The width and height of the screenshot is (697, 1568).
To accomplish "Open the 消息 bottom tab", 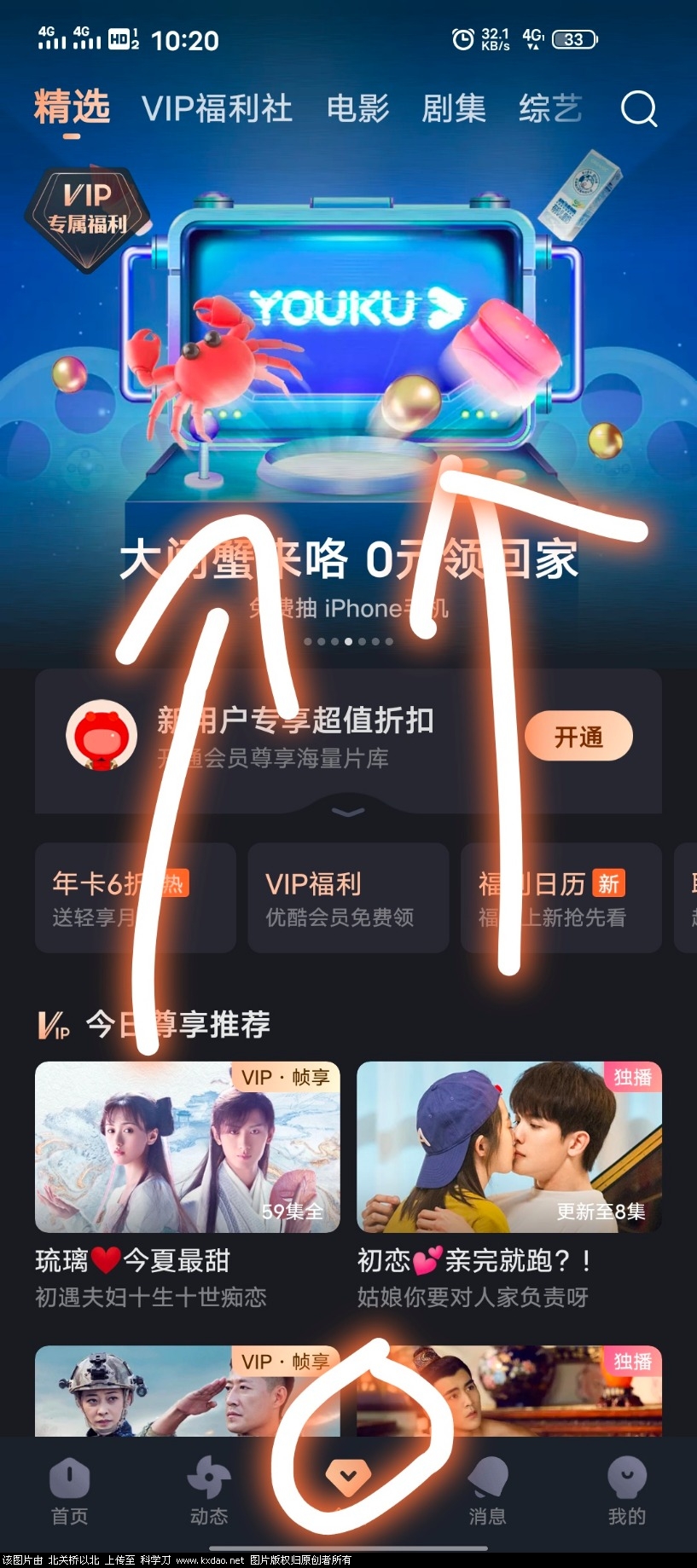I will (x=487, y=1490).
